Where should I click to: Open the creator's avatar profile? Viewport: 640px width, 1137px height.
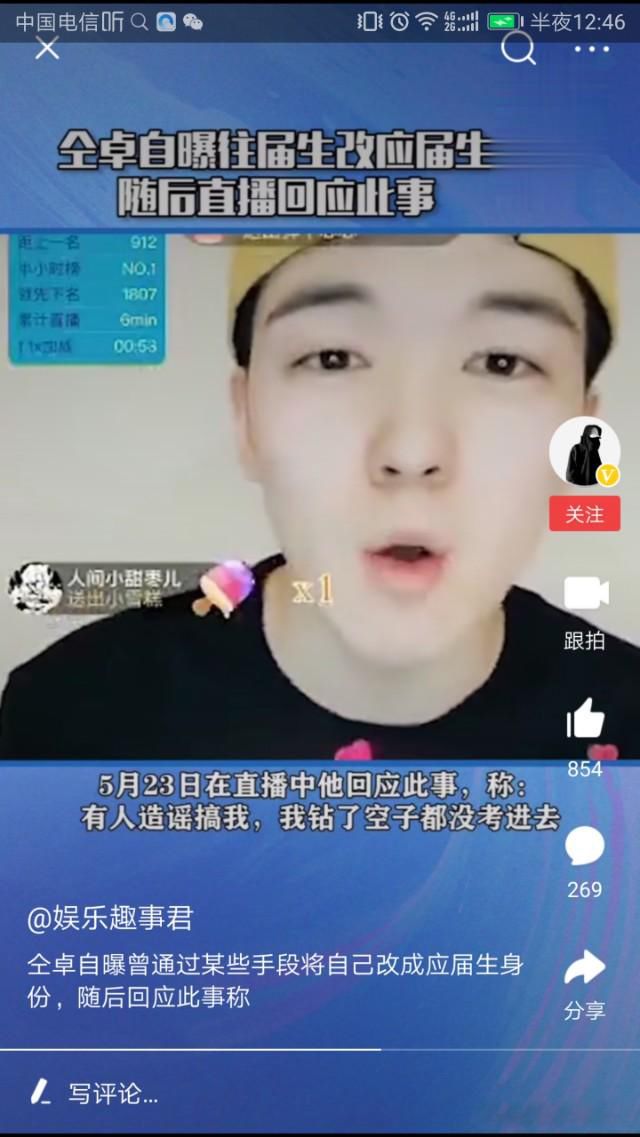584,451
